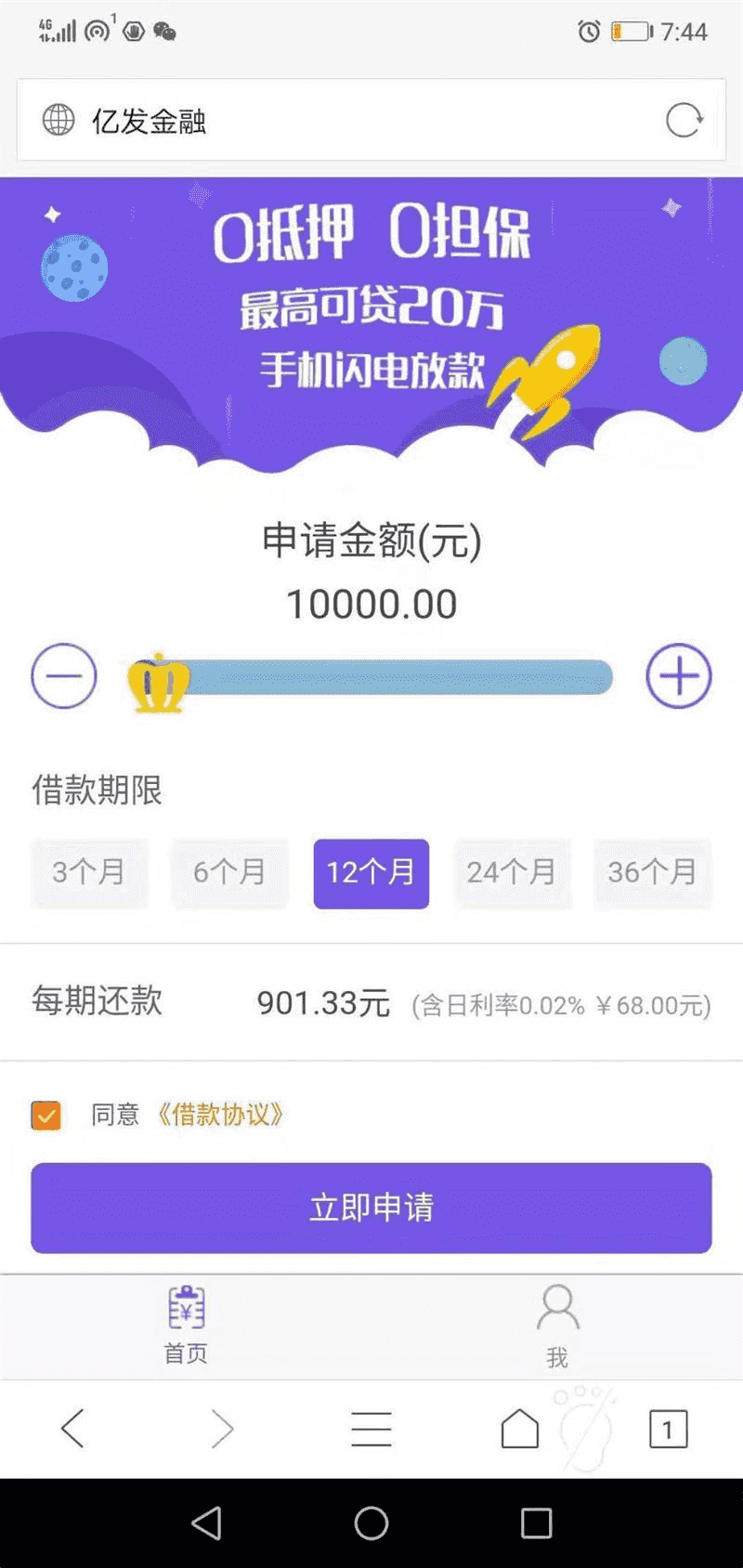Open the browser menu icon
Viewport: 743px width, 1568px height.
pyautogui.click(x=371, y=1429)
